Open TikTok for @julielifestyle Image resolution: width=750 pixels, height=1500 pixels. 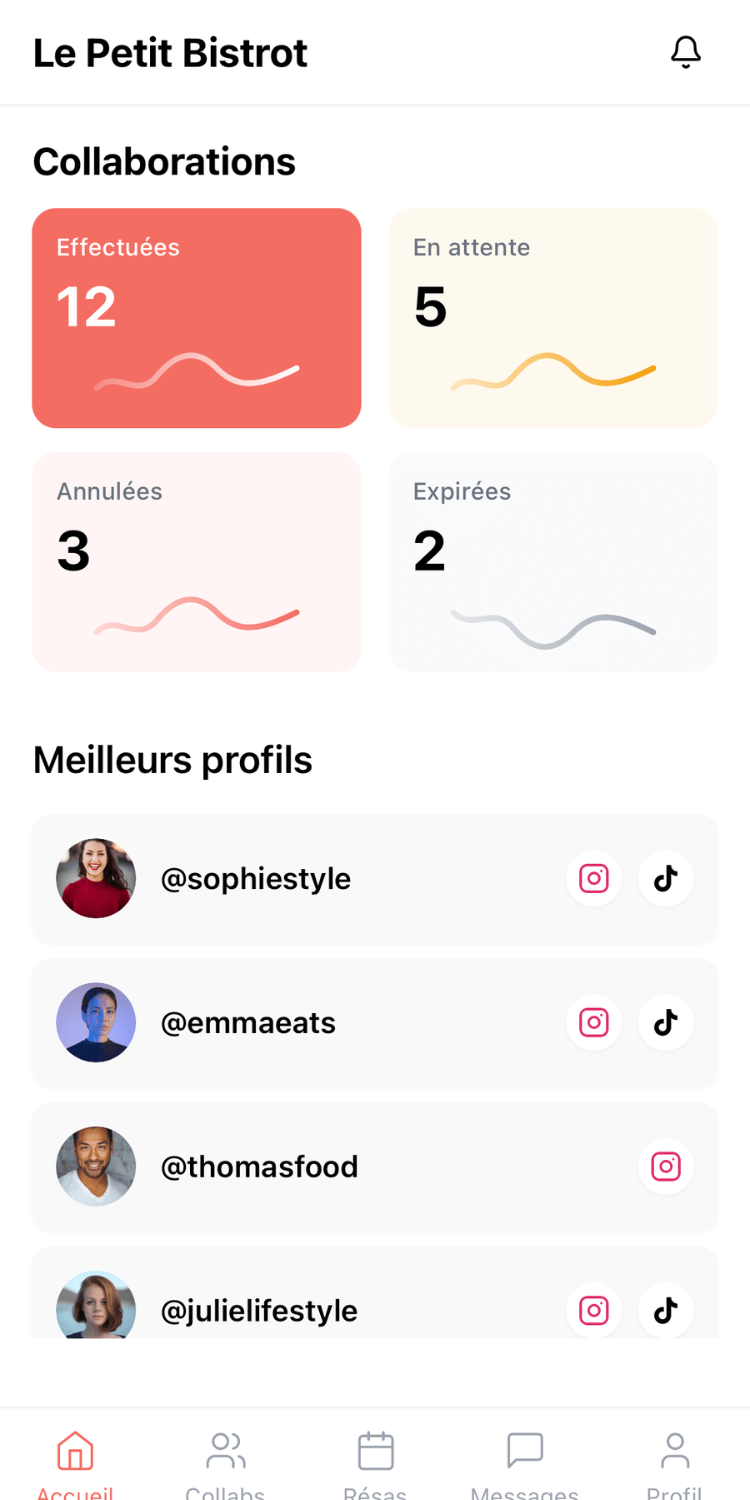pos(666,1310)
